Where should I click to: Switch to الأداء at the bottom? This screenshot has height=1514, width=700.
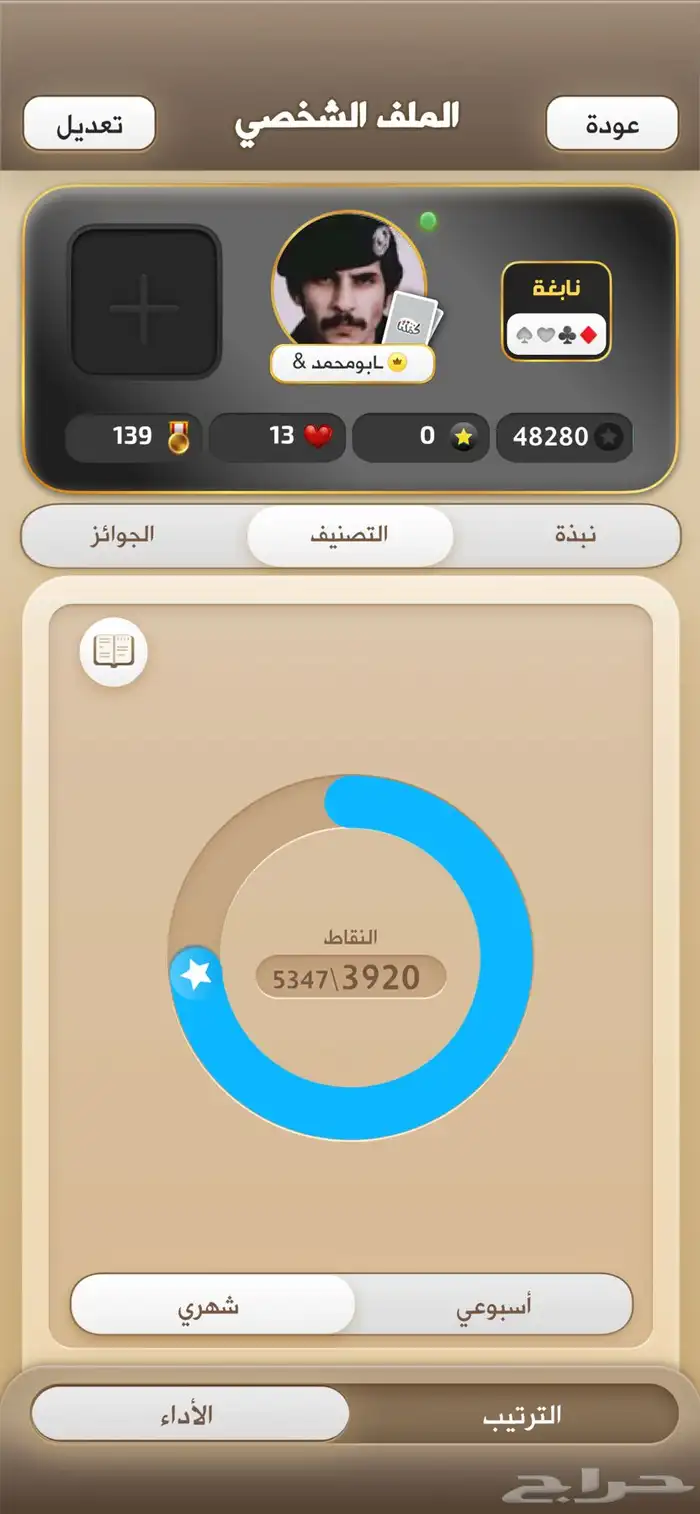click(x=190, y=1415)
